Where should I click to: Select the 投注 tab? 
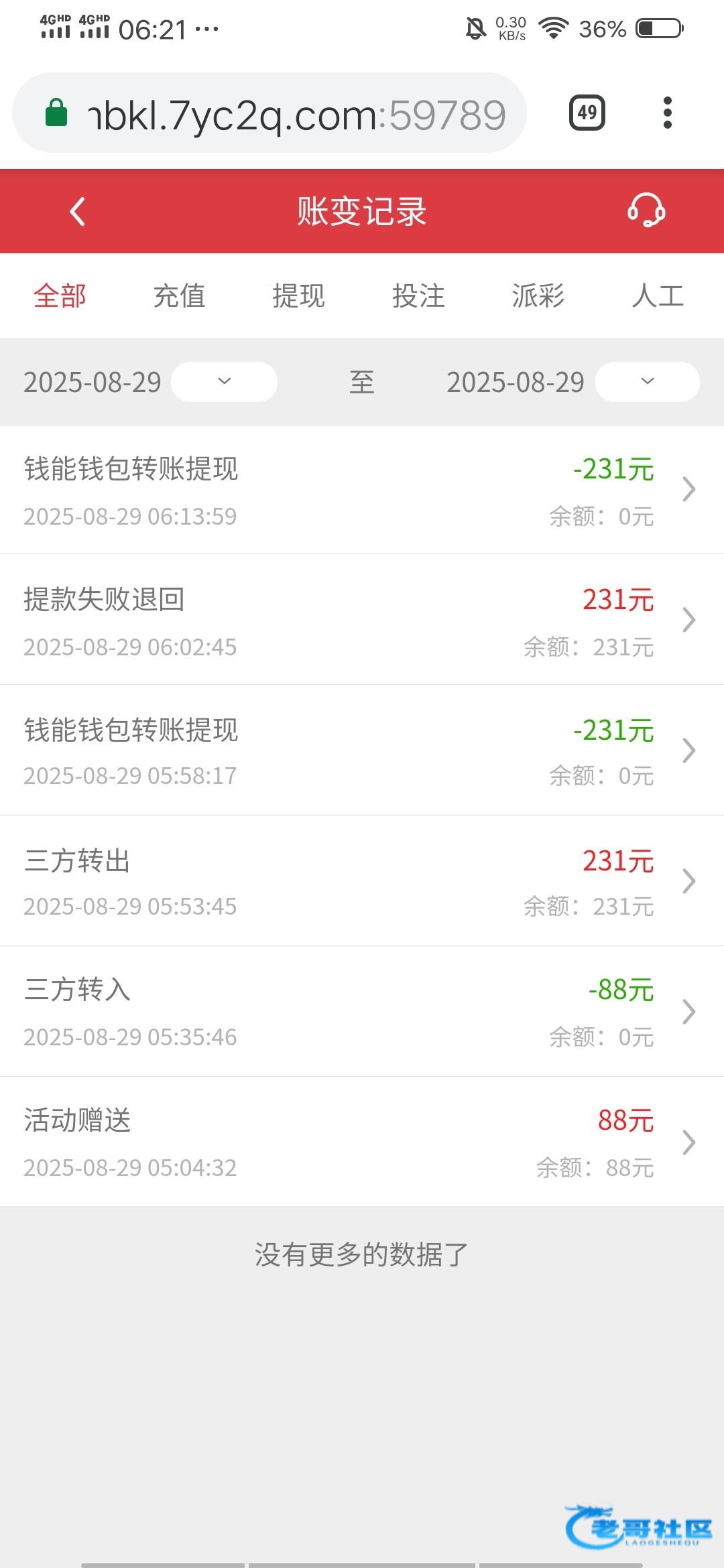click(x=418, y=296)
